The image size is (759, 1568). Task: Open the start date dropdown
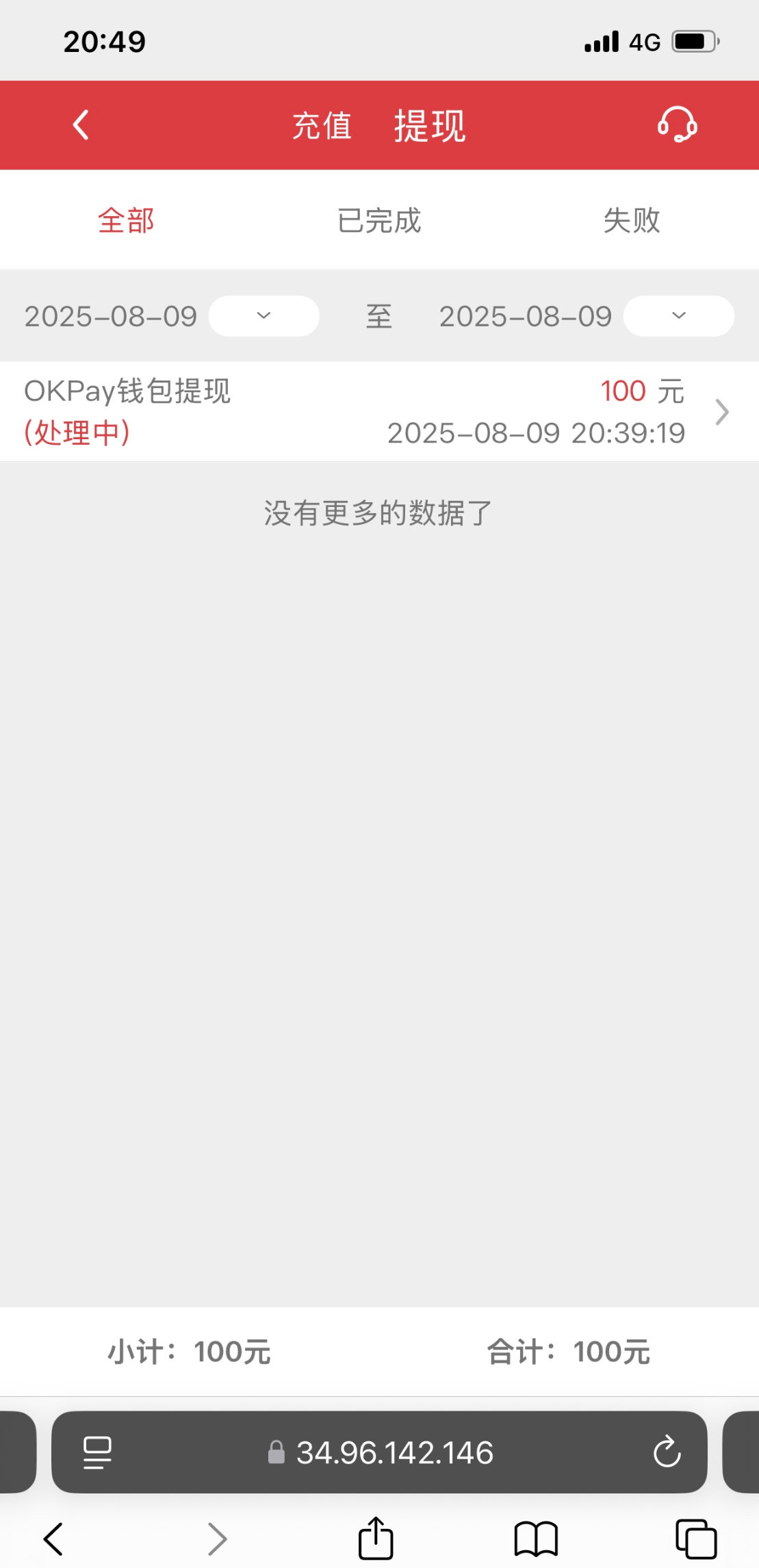click(x=263, y=316)
